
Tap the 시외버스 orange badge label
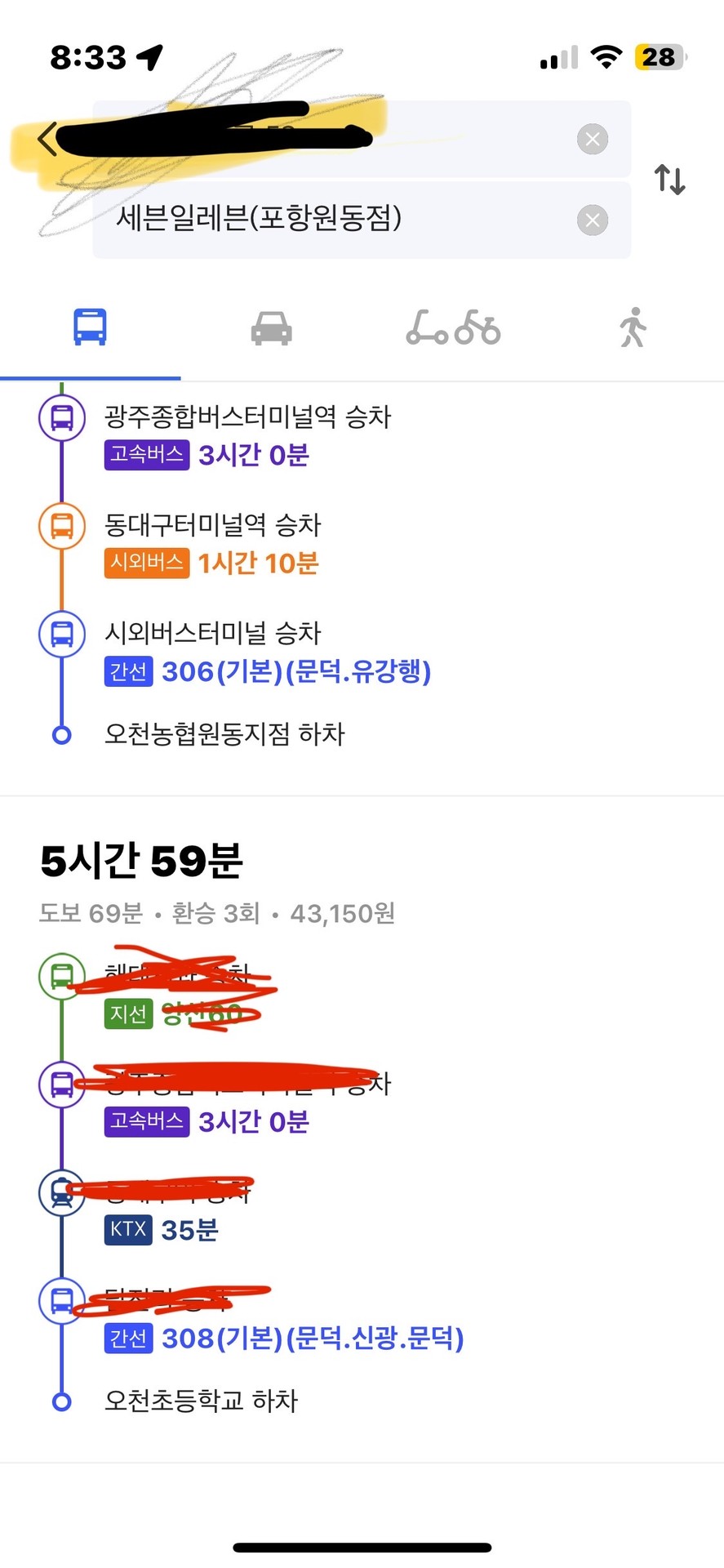146,563
